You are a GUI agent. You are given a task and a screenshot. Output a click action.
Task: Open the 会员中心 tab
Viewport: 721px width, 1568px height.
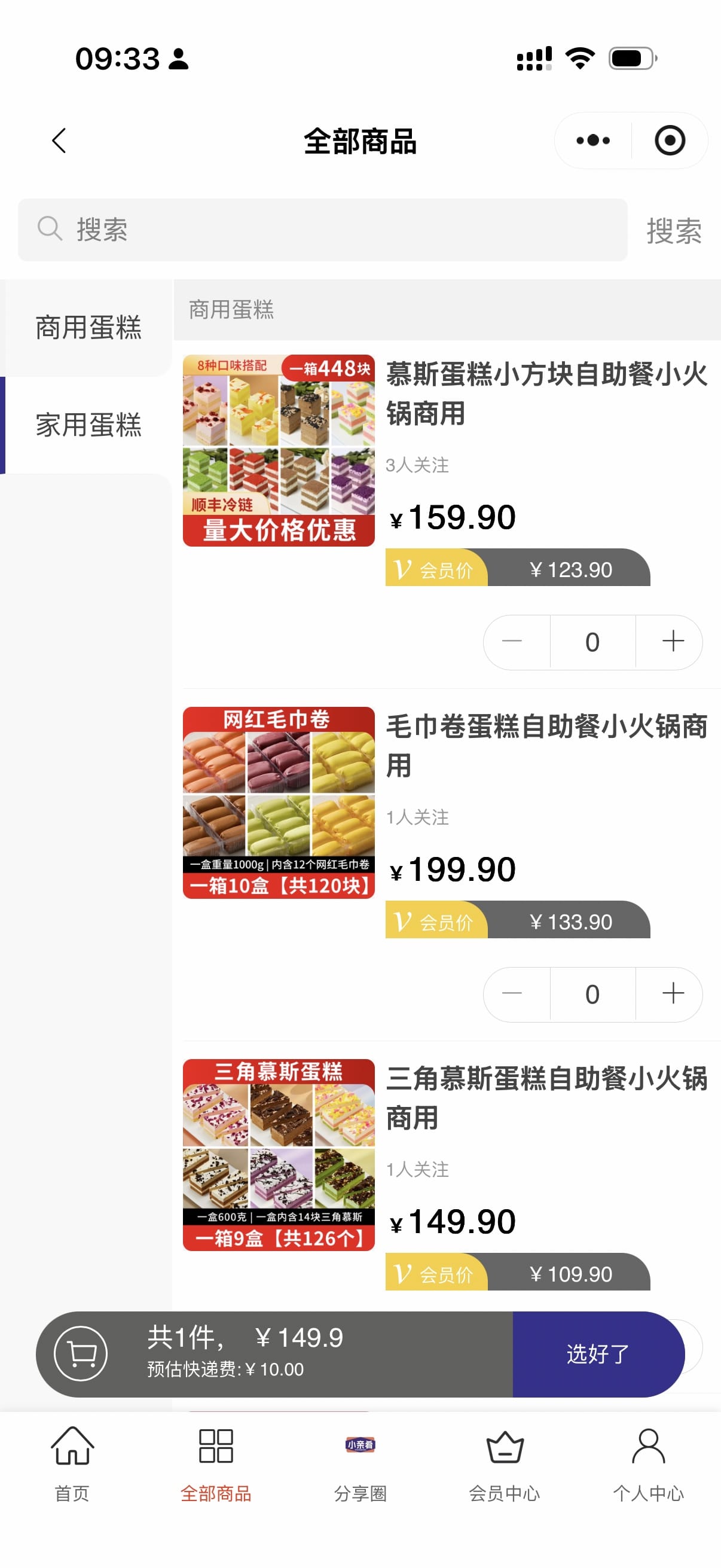tap(505, 1464)
